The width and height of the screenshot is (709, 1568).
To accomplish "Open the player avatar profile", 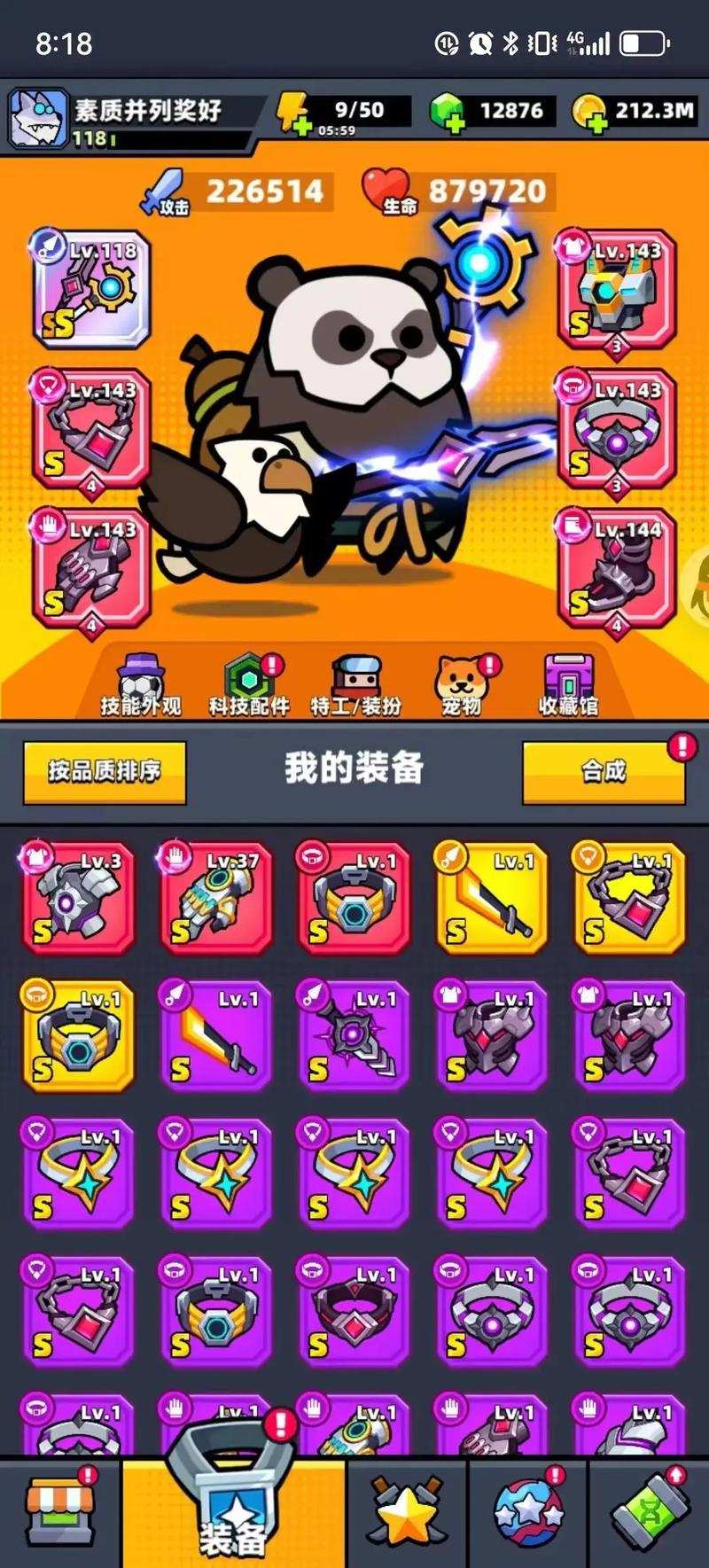I will coord(37,117).
